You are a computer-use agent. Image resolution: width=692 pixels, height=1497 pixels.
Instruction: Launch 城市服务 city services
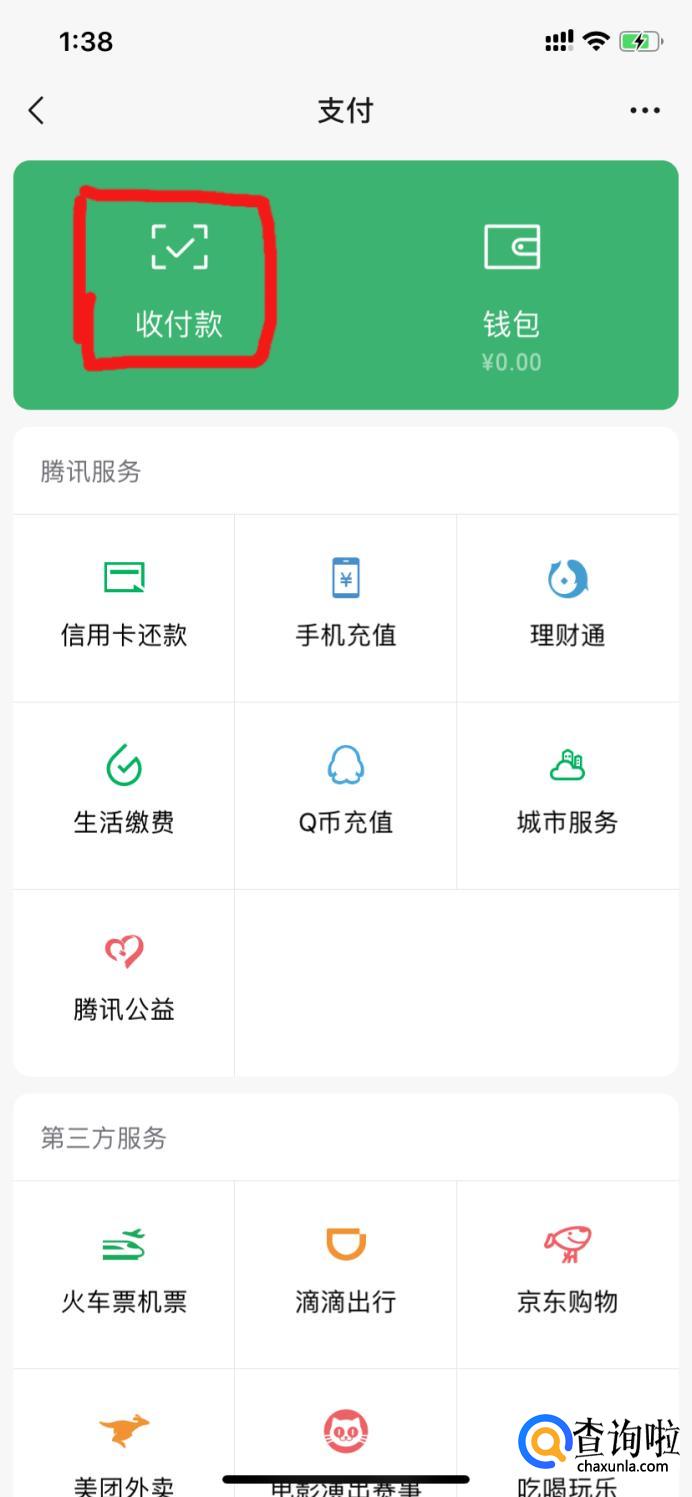[567, 793]
